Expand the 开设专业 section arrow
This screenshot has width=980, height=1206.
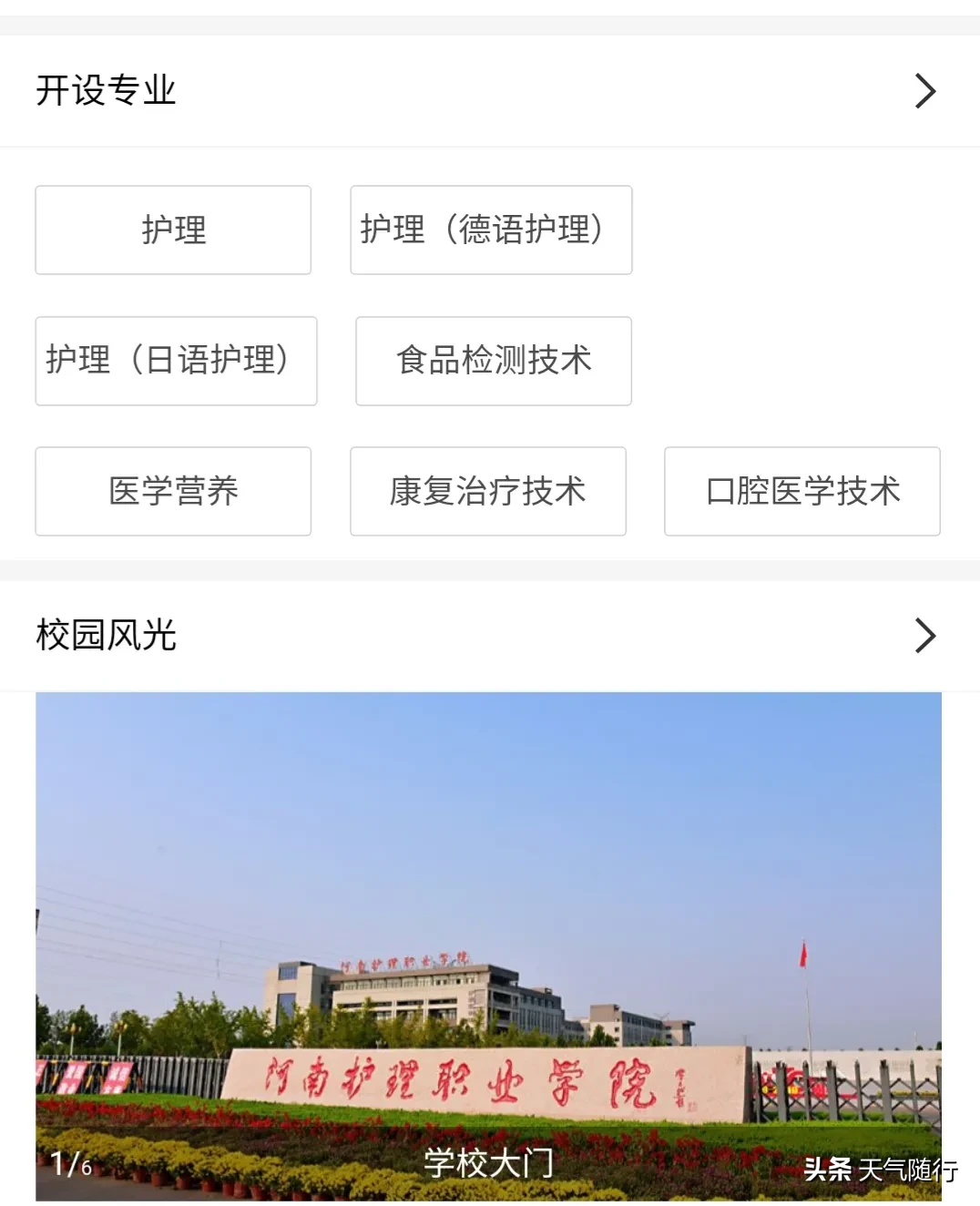coord(924,91)
